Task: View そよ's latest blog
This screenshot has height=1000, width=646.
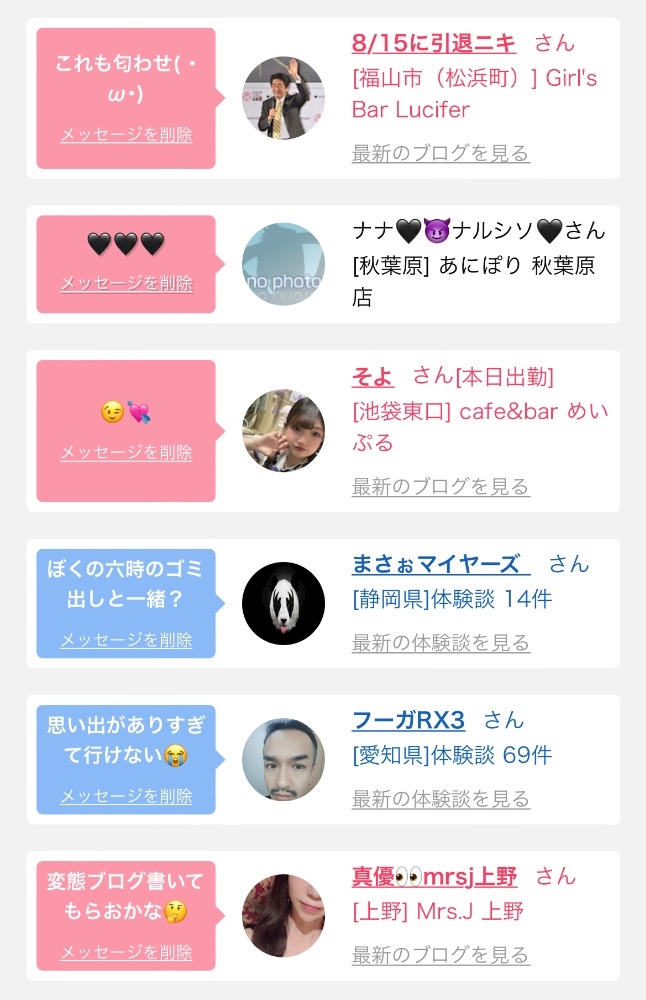Action: pyautogui.click(x=441, y=487)
